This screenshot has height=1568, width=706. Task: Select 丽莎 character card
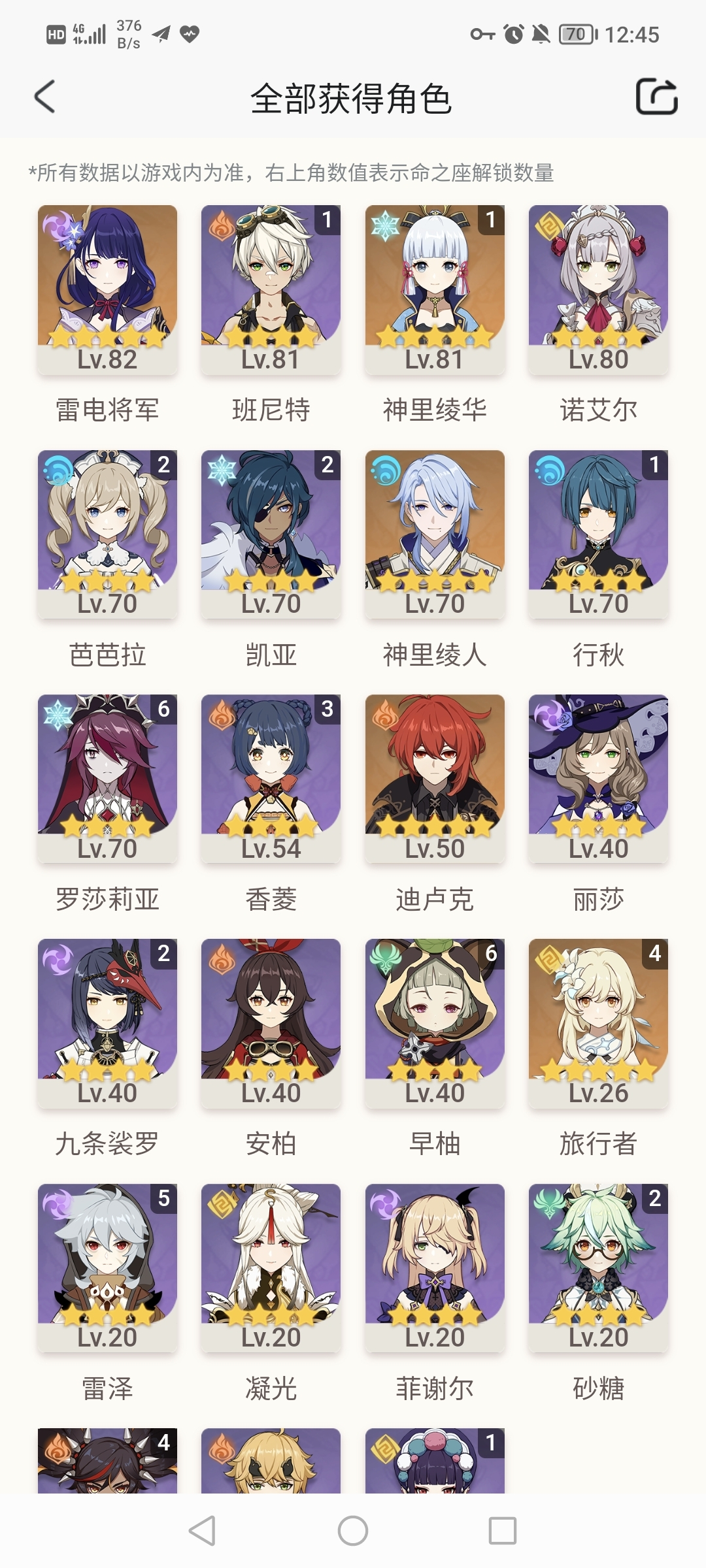pyautogui.click(x=598, y=778)
